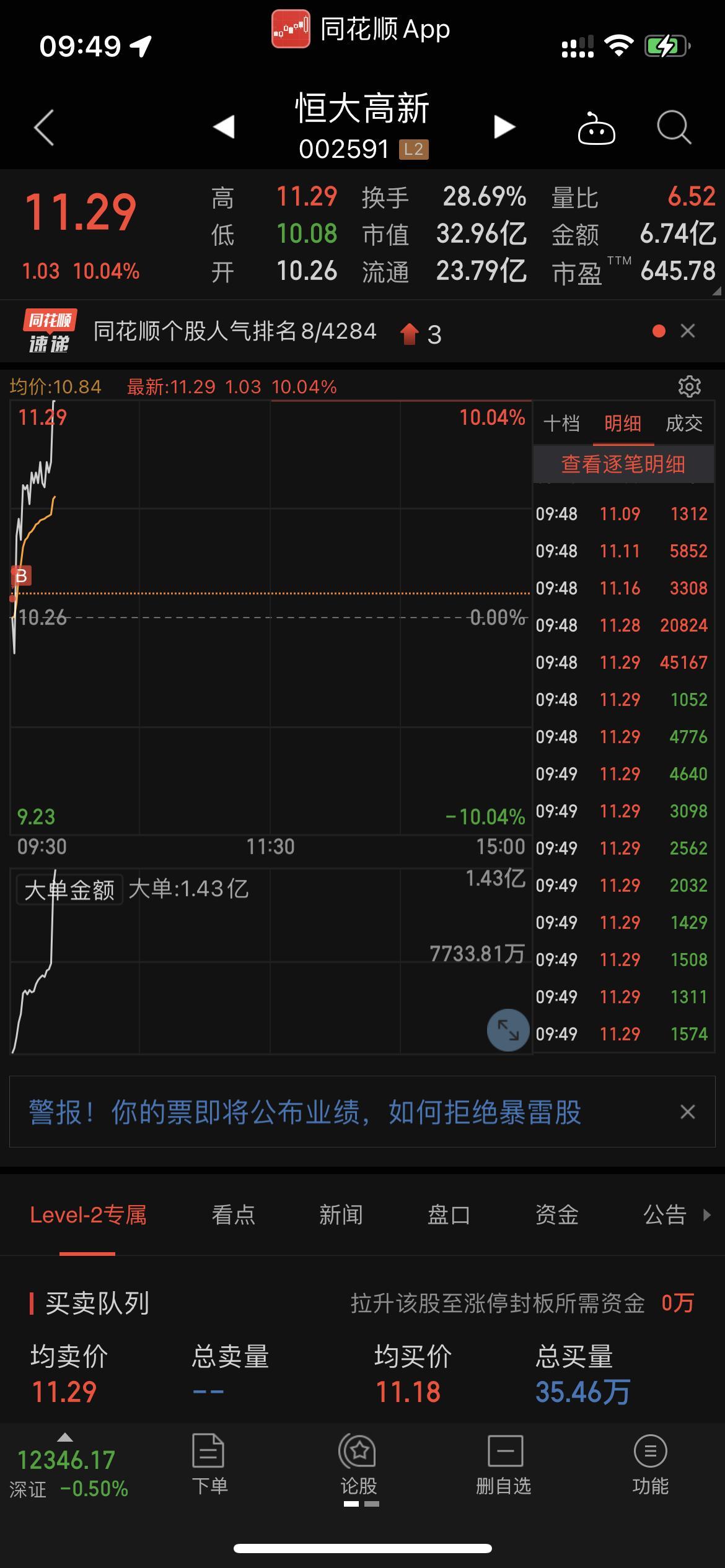Switch to the 十档 tab
This screenshot has width=725, height=1568.
(561, 424)
